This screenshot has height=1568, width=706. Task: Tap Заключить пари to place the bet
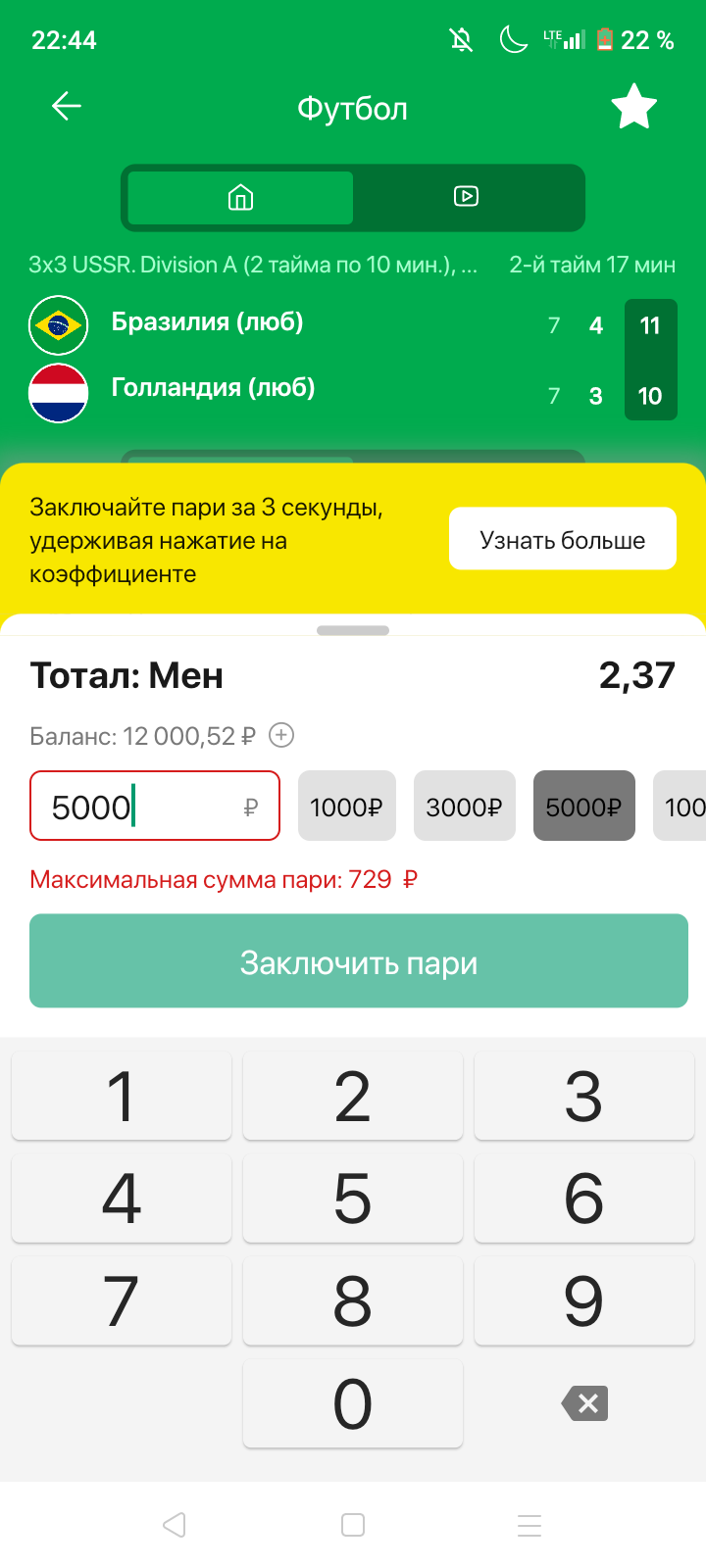coord(359,961)
